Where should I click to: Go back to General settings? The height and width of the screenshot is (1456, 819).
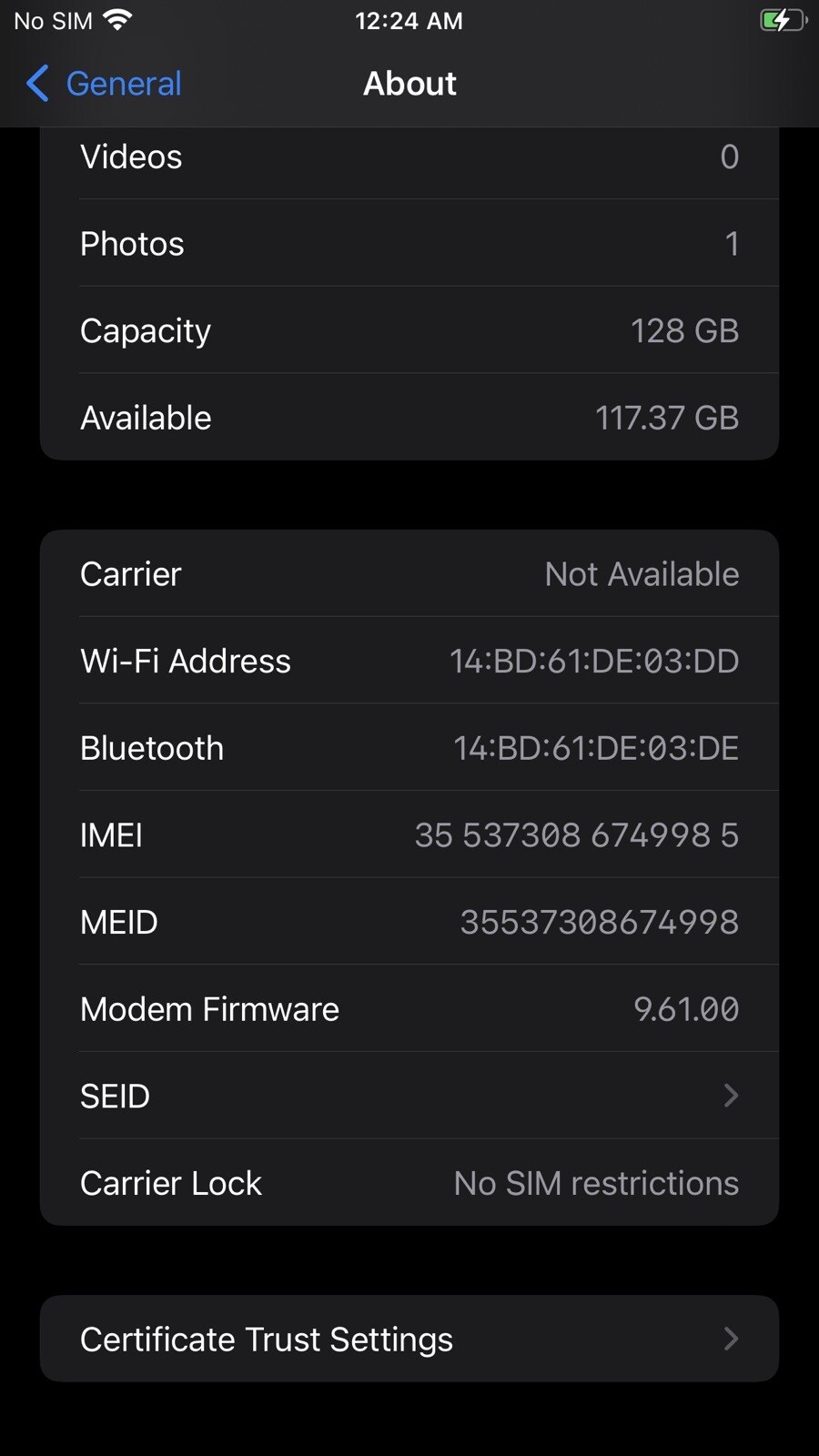104,84
